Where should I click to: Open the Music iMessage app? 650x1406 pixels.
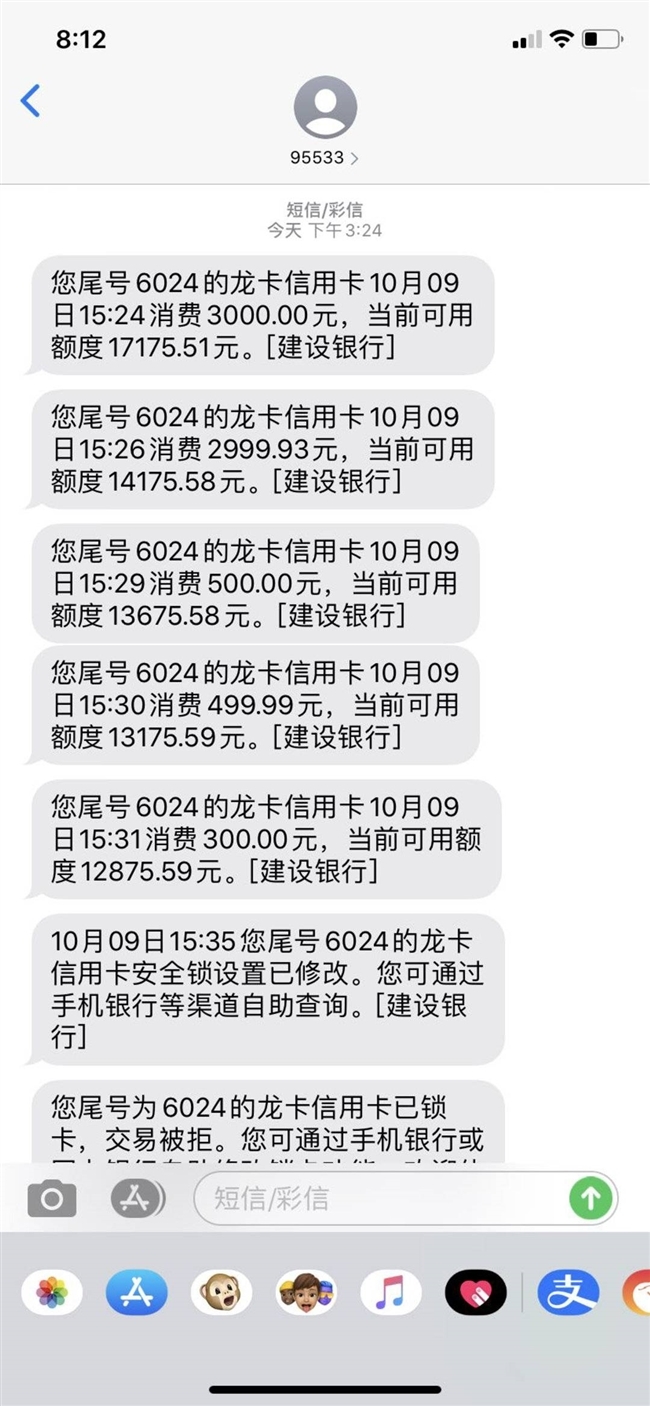[x=391, y=1293]
